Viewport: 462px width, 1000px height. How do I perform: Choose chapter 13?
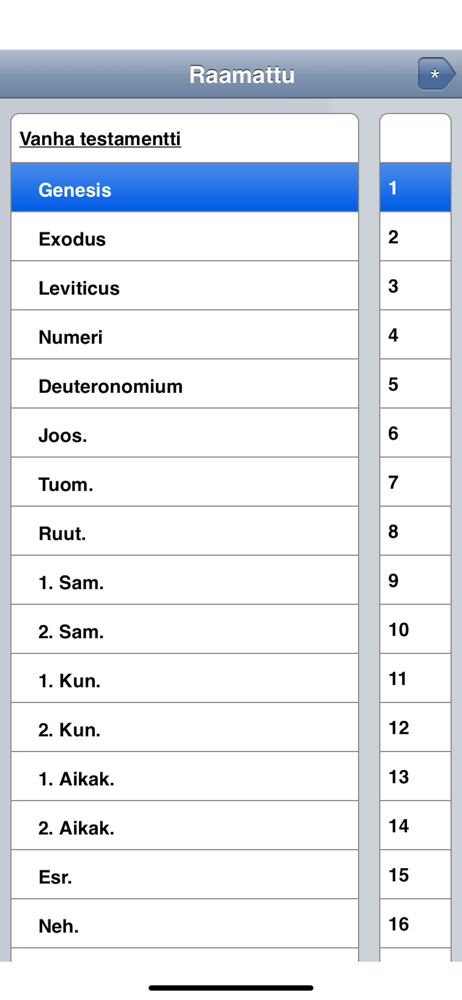click(x=415, y=777)
